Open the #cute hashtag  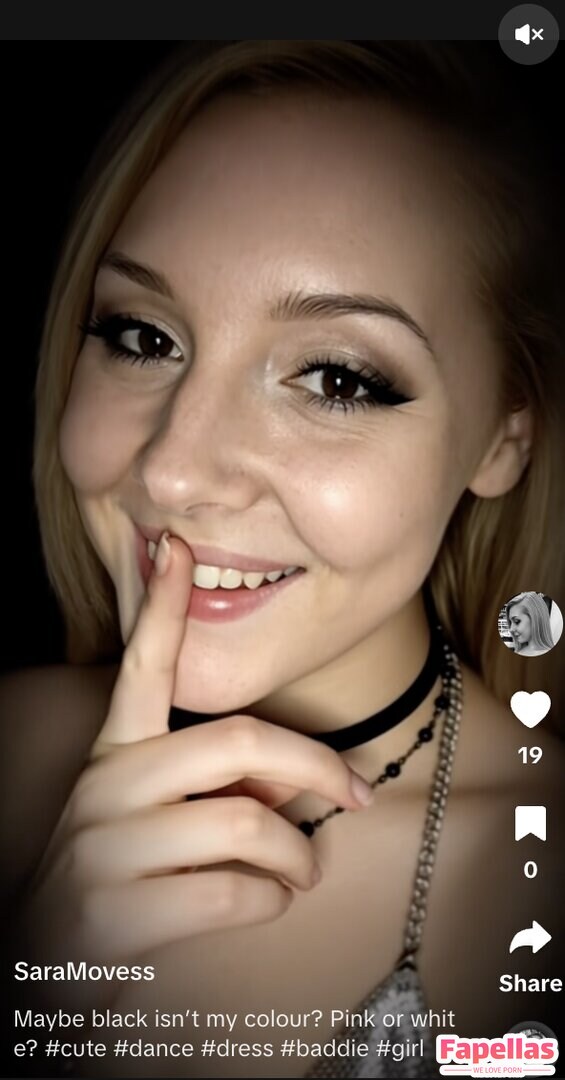click(x=76, y=1048)
